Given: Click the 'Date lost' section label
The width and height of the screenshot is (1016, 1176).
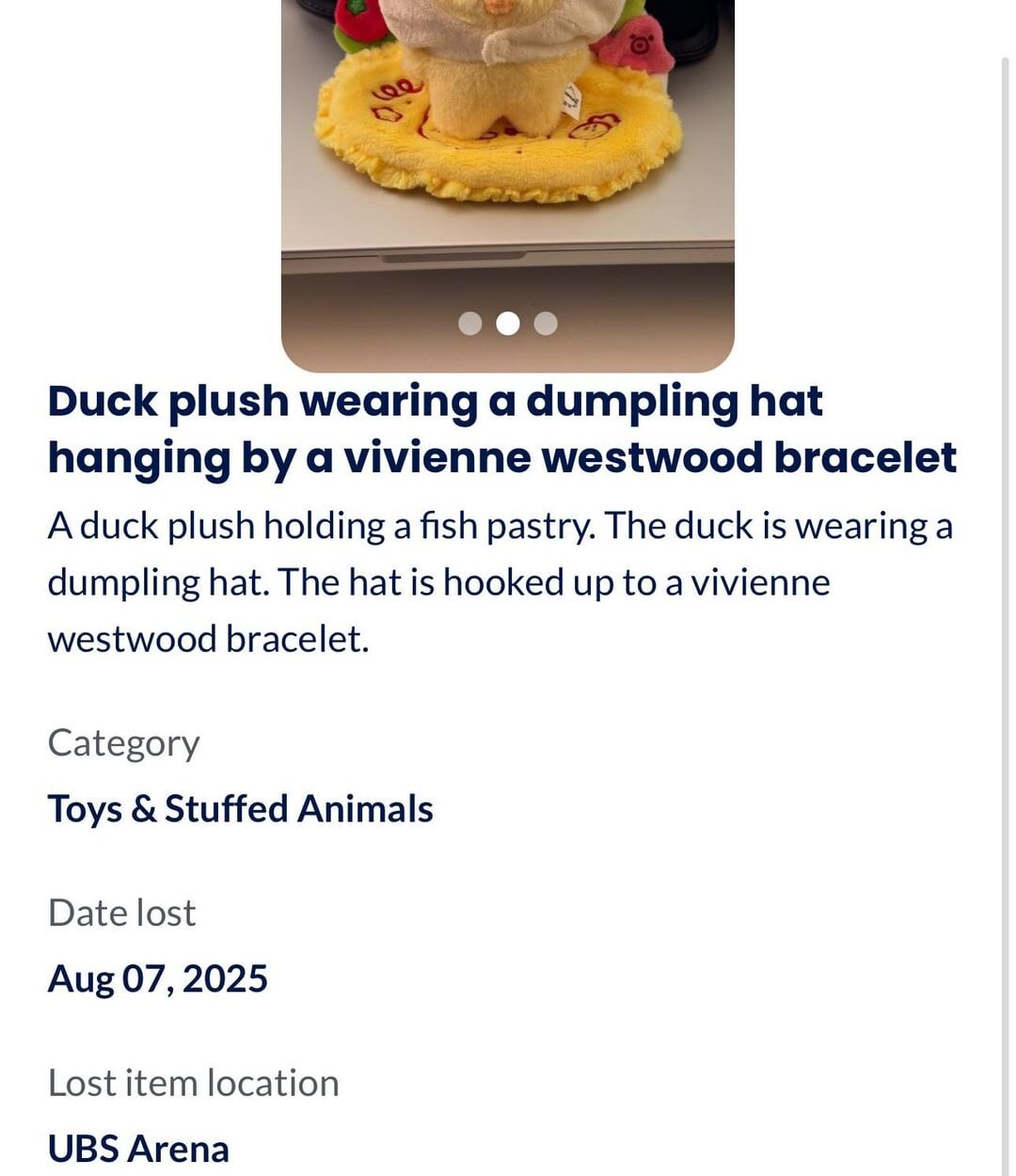Looking at the screenshot, I should tap(121, 912).
